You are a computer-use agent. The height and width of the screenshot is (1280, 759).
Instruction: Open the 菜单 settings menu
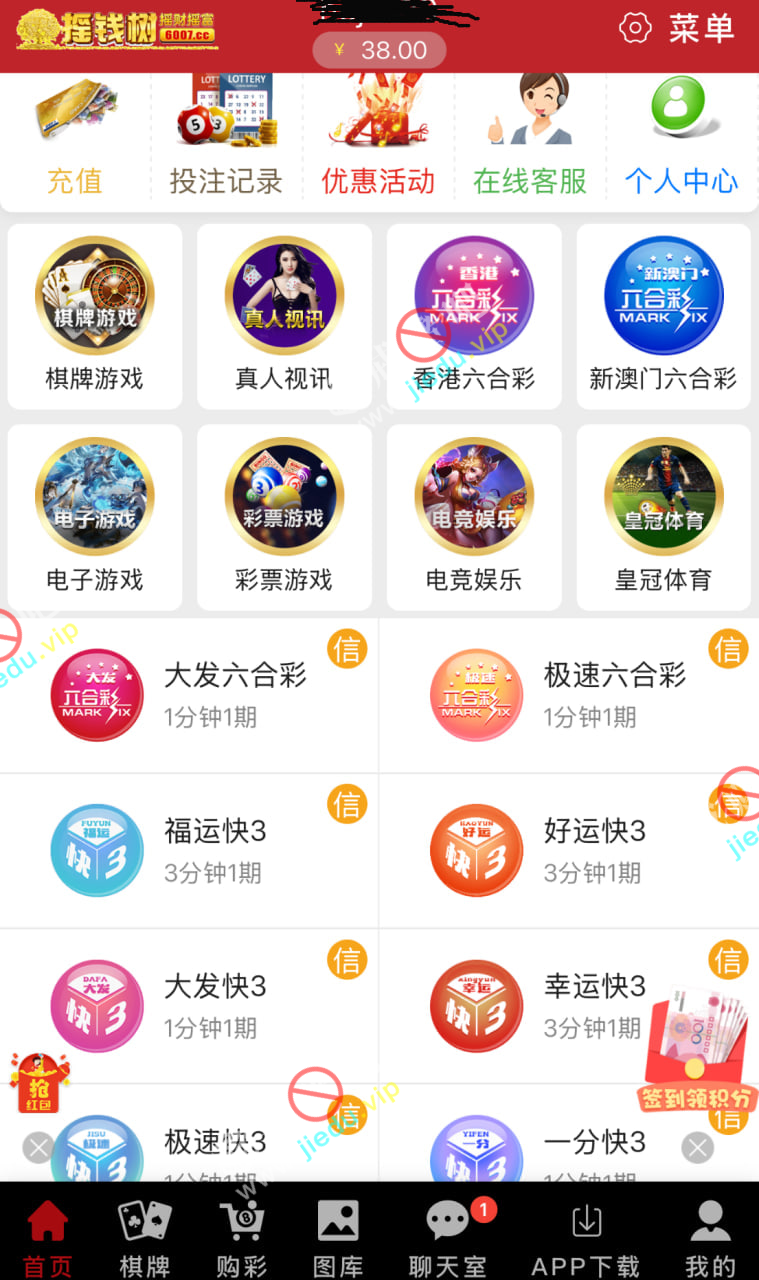click(678, 28)
